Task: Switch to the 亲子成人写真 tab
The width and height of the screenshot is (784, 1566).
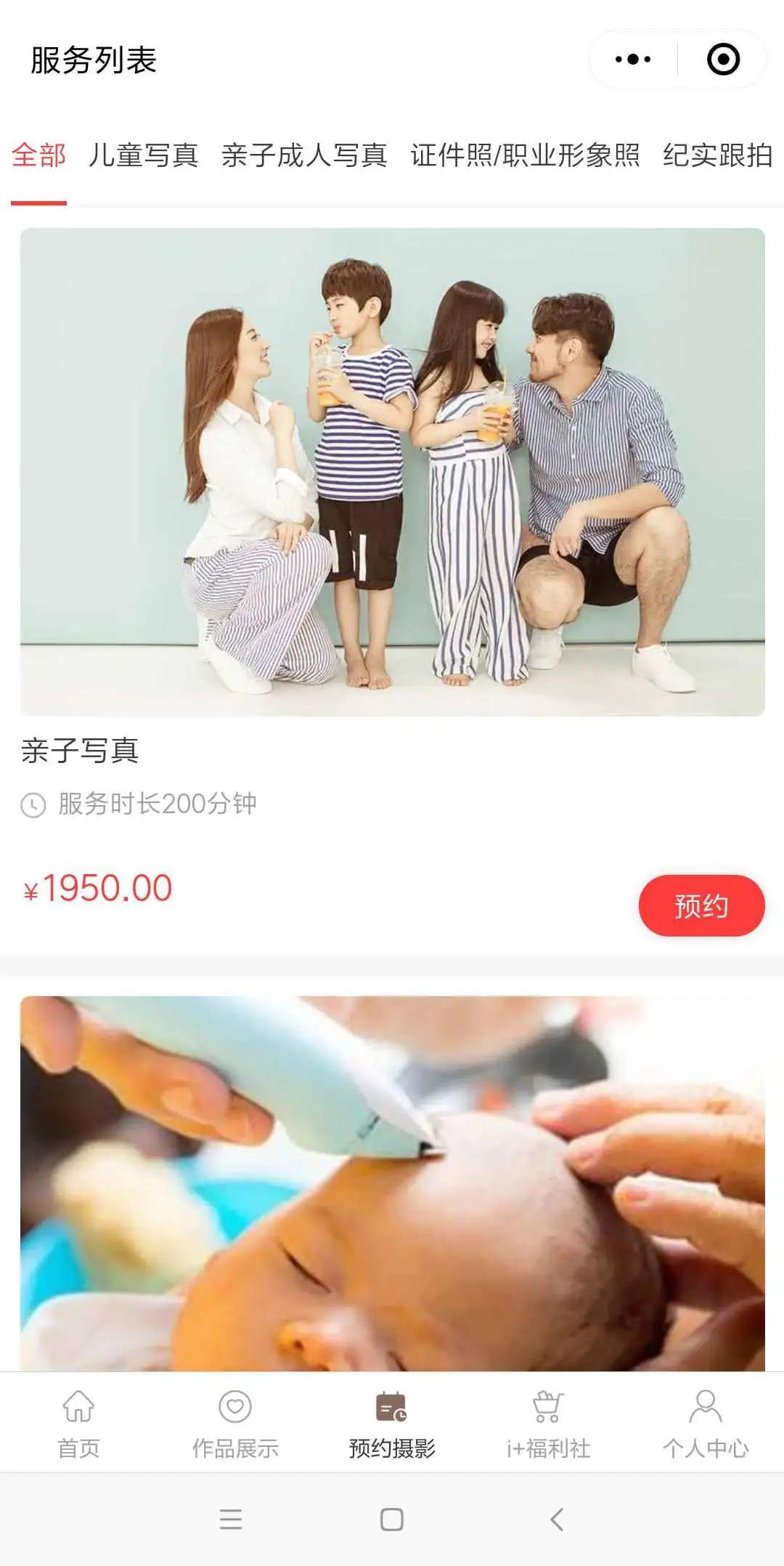Action: coord(303,155)
